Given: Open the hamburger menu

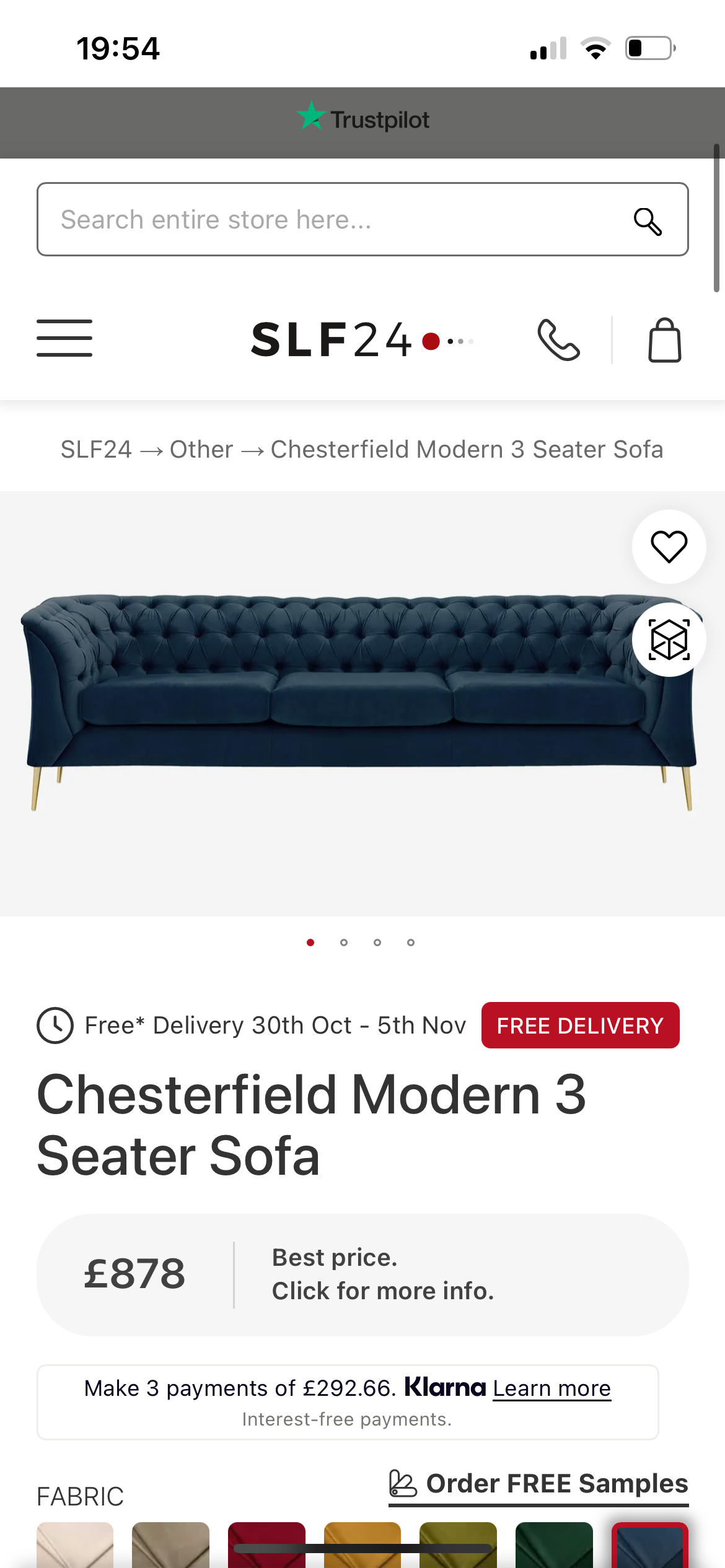Looking at the screenshot, I should point(64,338).
